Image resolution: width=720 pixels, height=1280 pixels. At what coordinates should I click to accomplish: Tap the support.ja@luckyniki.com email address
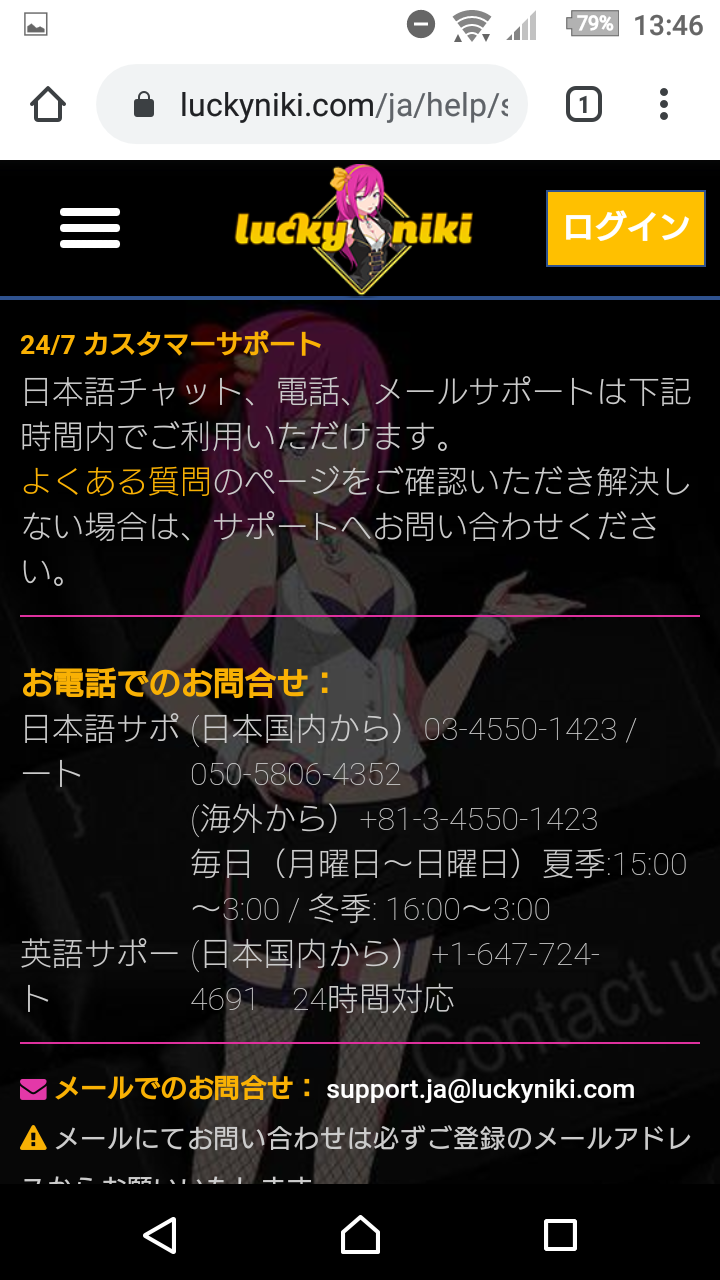click(480, 1089)
